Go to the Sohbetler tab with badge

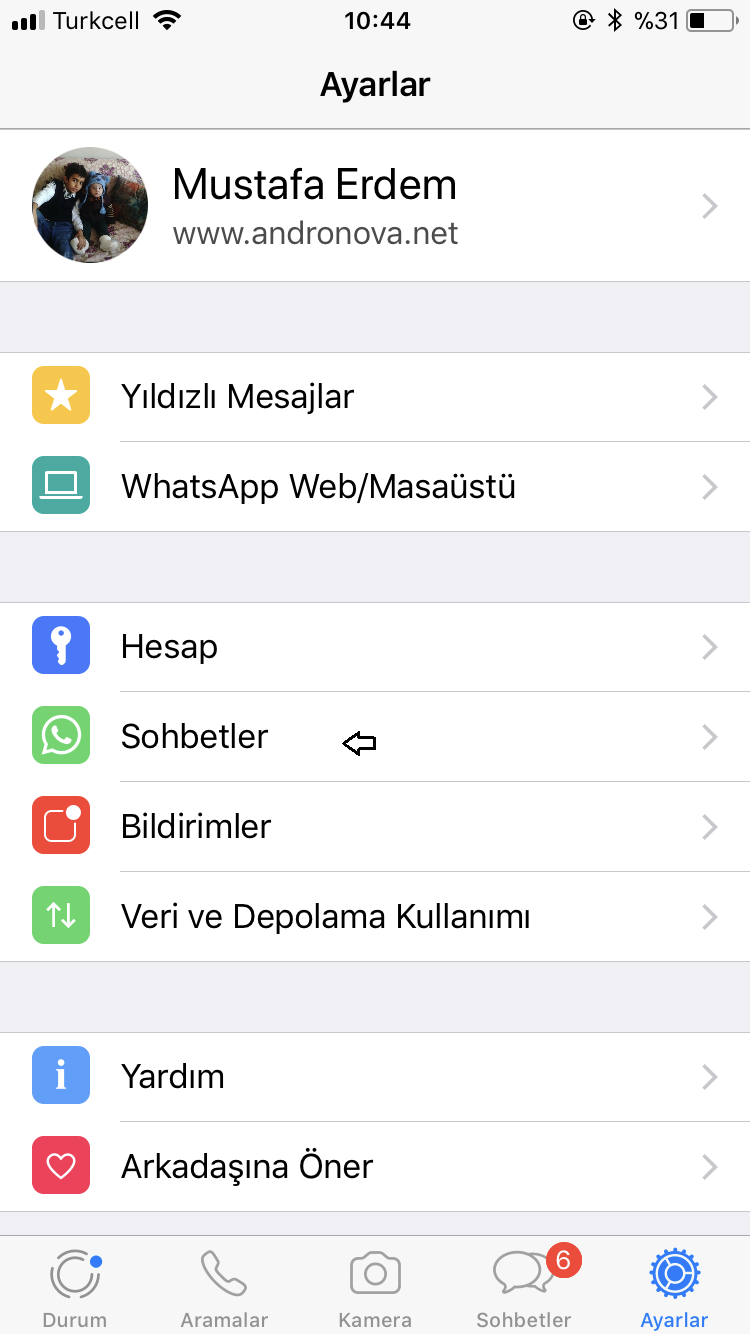pyautogui.click(x=525, y=1288)
